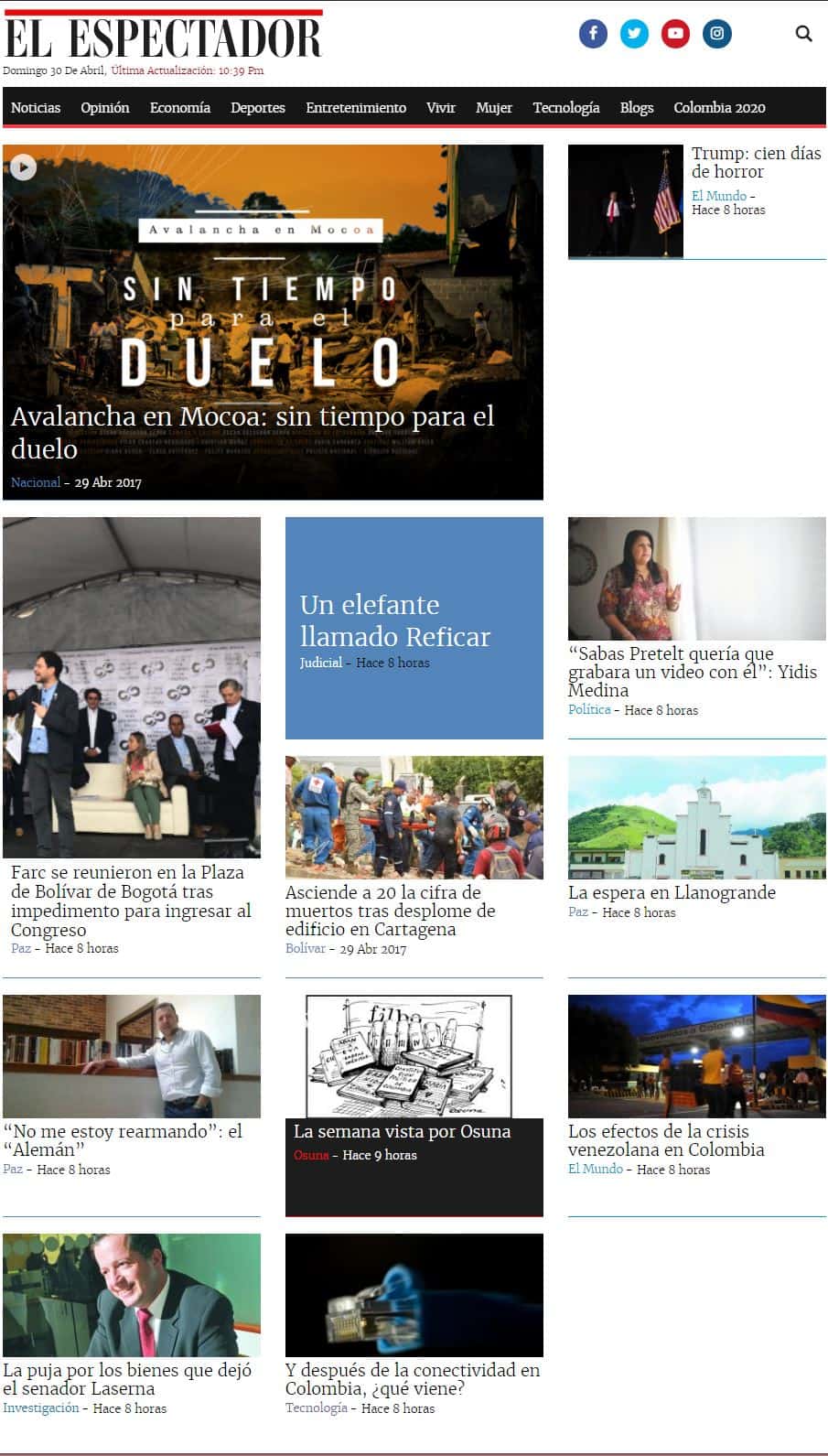View La semana vista por Osuna
Viewport: 828px width, 1456px height.
[x=402, y=1132]
